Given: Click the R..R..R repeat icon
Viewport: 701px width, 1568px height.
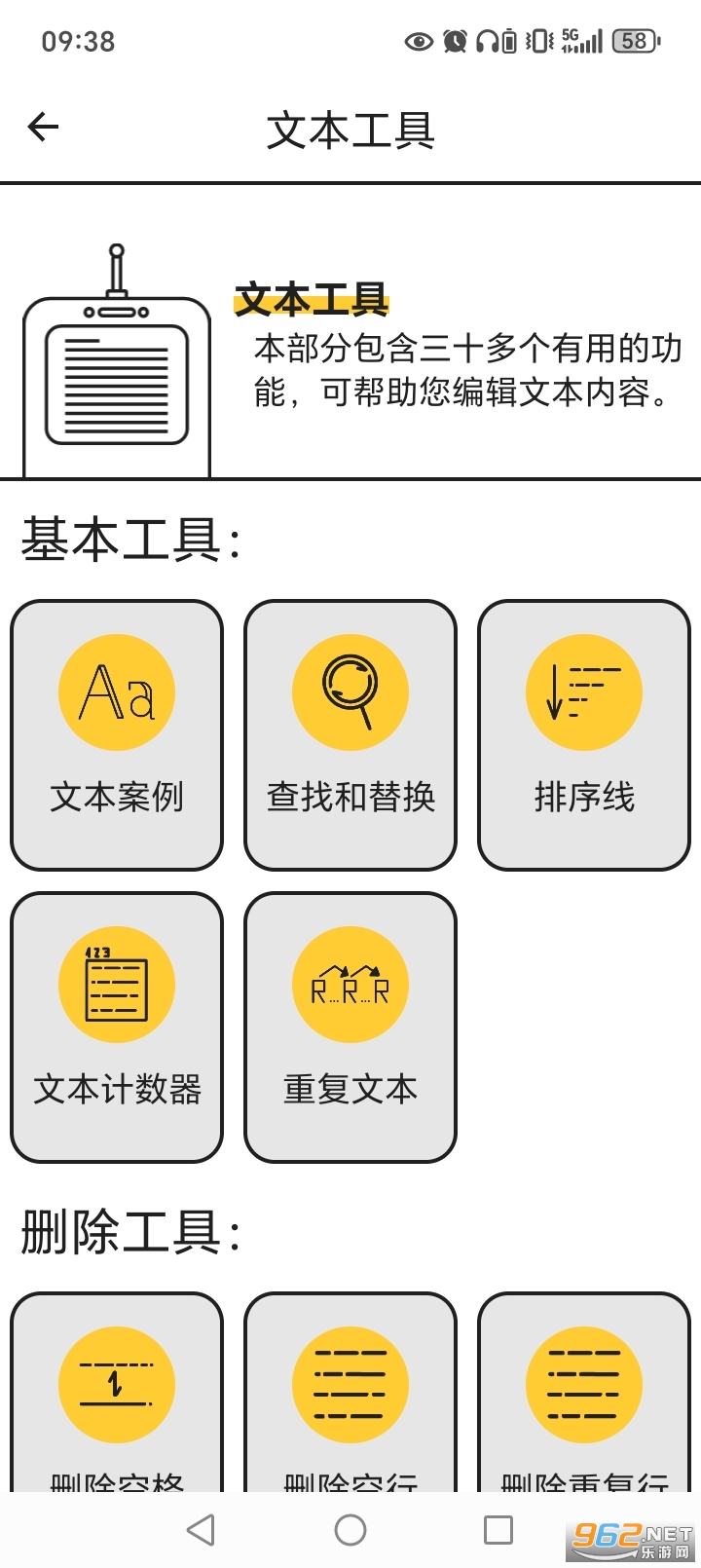Looking at the screenshot, I should [350, 984].
